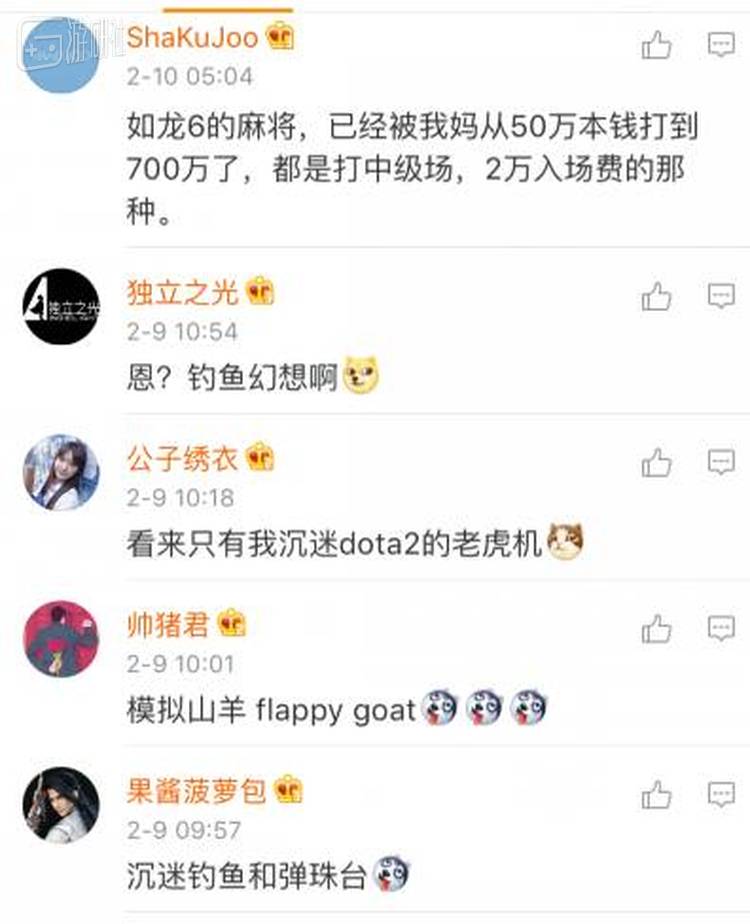The width and height of the screenshot is (750, 924).
Task: Reply to 独立之光's comment
Action: point(721,296)
